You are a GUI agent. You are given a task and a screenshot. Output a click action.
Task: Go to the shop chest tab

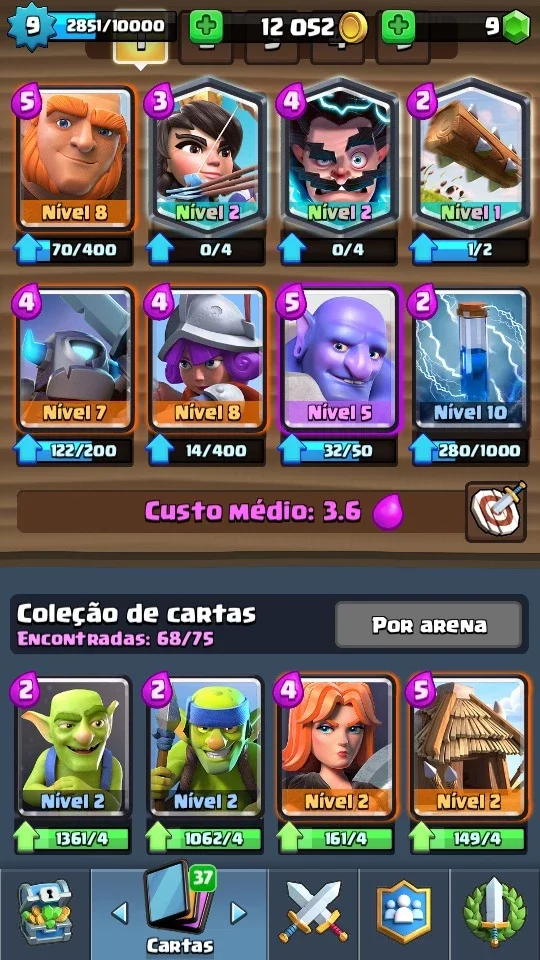tap(45, 913)
